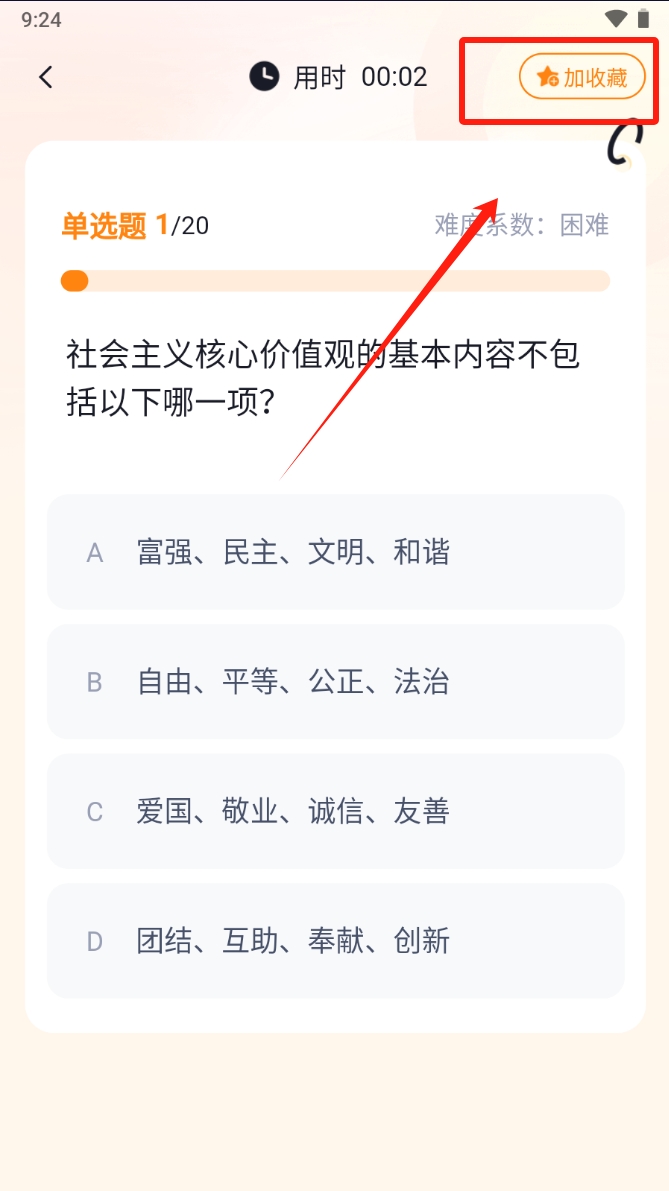Screen dimensions: 669x1191
Task: Choose answer B 自由、平等、公正、法治
Action: pyautogui.click(x=336, y=682)
